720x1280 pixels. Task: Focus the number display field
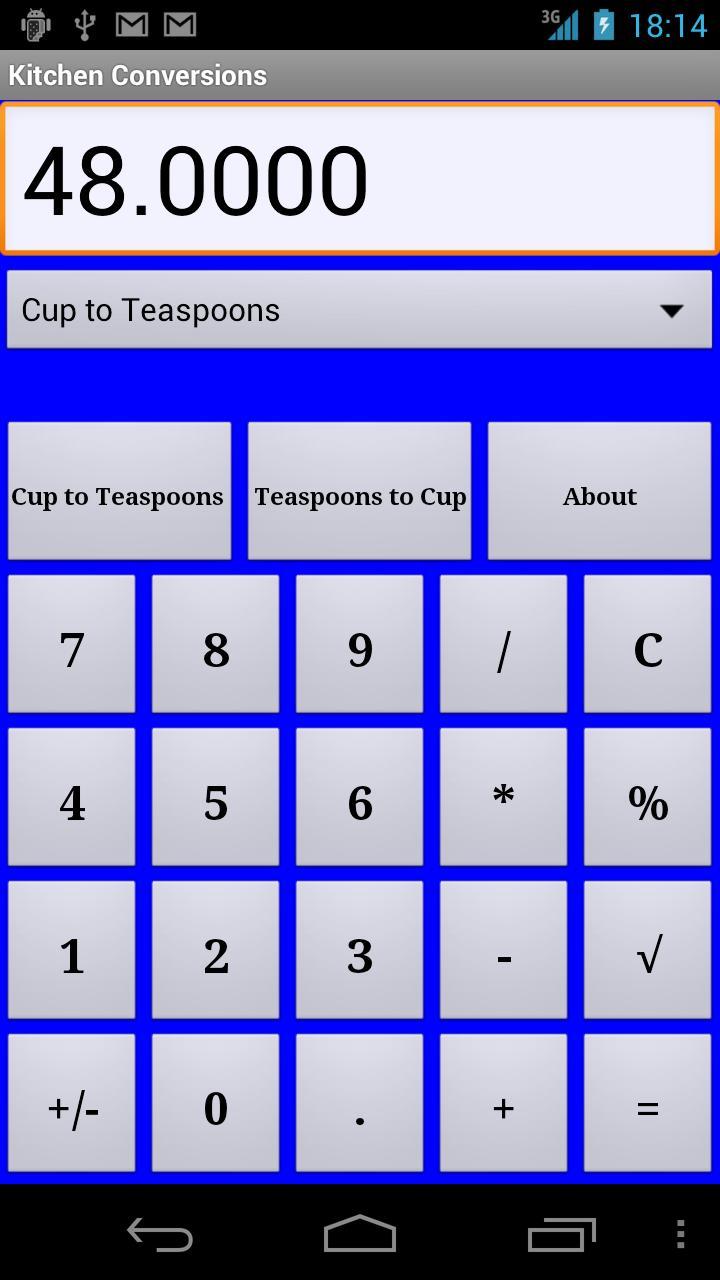(x=359, y=180)
